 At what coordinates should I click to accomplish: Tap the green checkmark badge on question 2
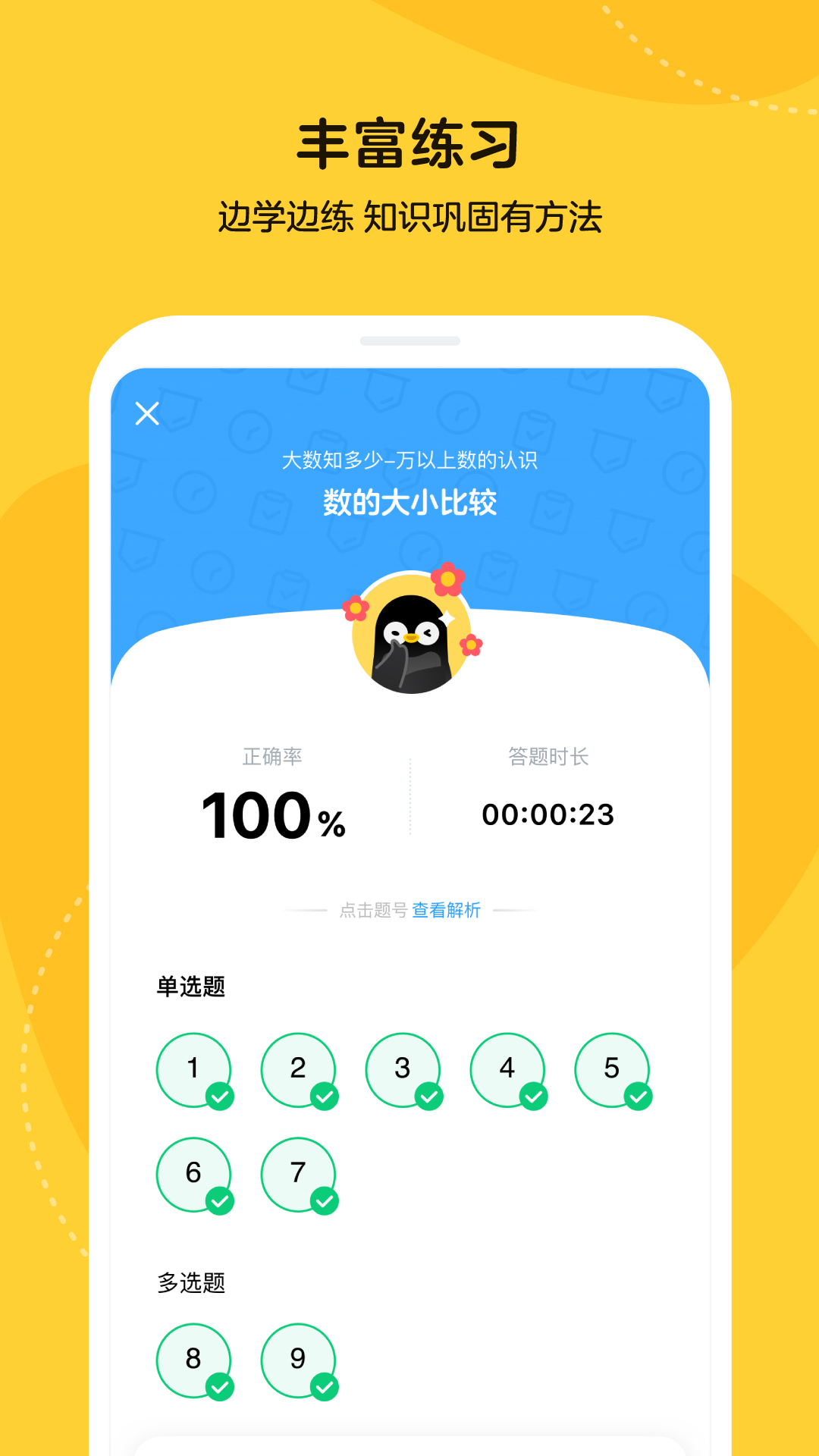pos(325,1095)
